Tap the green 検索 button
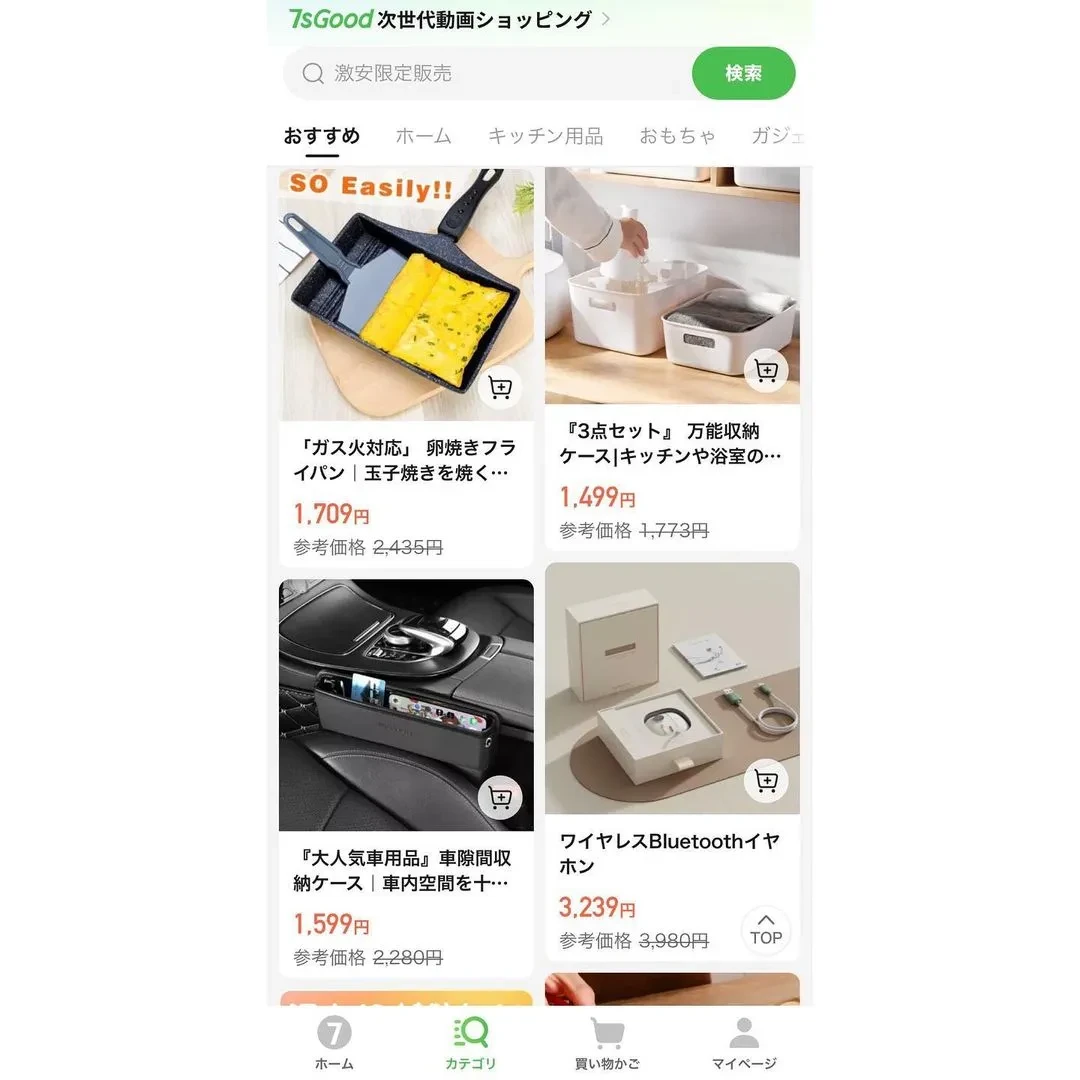The image size is (1080, 1080). click(743, 73)
